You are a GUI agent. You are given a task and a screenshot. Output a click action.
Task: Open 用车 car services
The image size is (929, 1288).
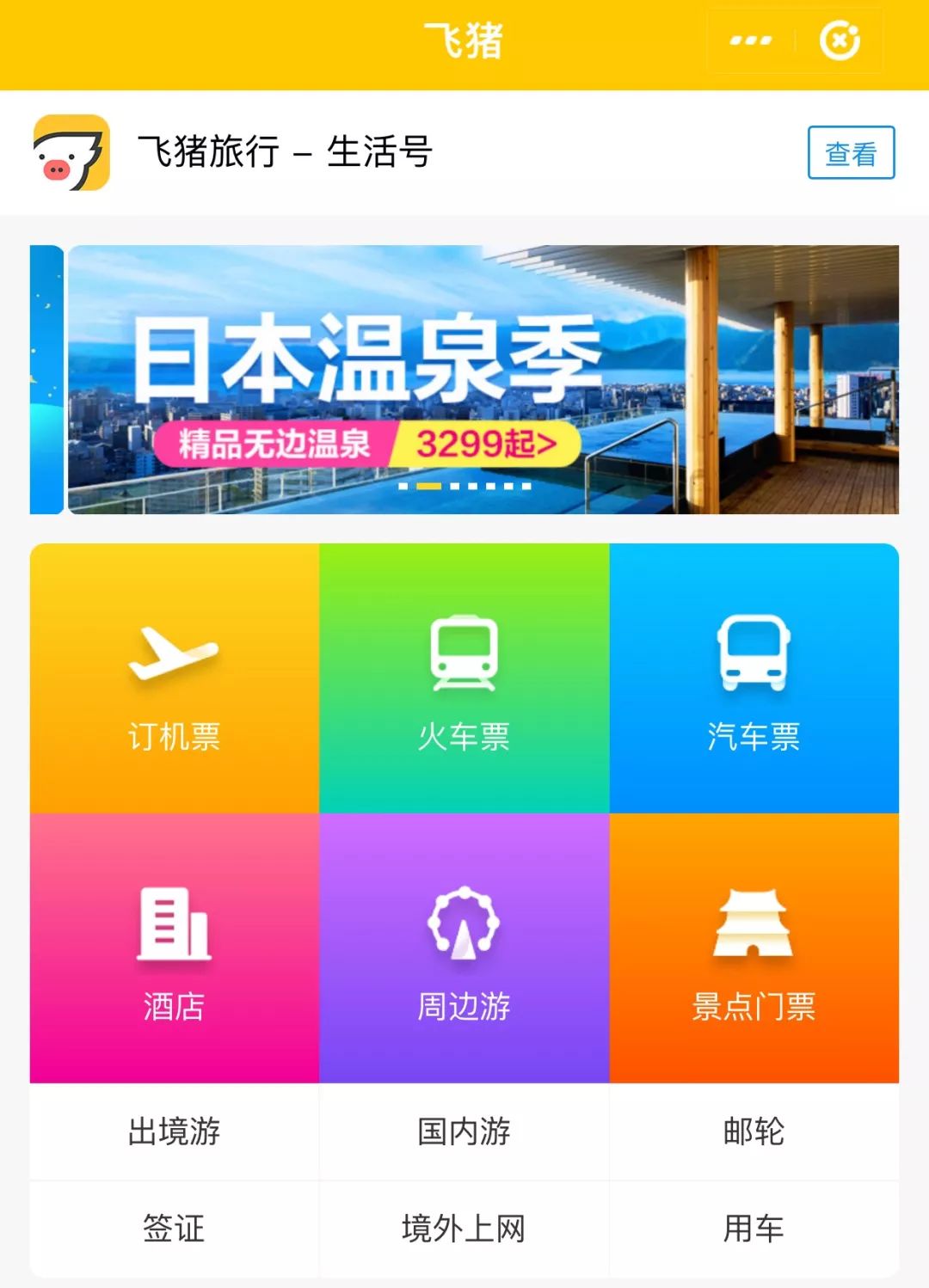pyautogui.click(x=754, y=1230)
